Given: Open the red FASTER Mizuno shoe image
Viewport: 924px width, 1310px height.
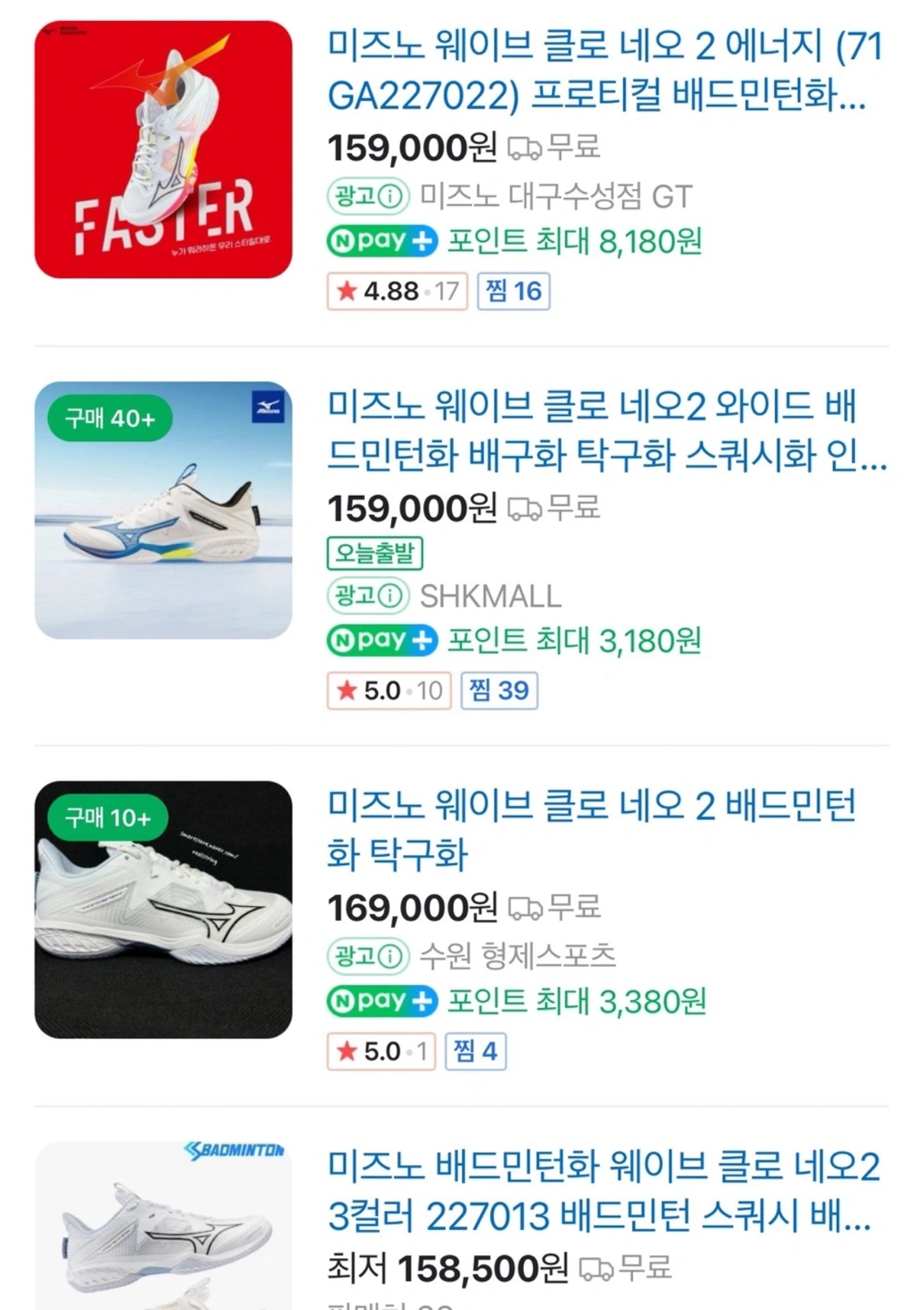Looking at the screenshot, I should click(164, 150).
